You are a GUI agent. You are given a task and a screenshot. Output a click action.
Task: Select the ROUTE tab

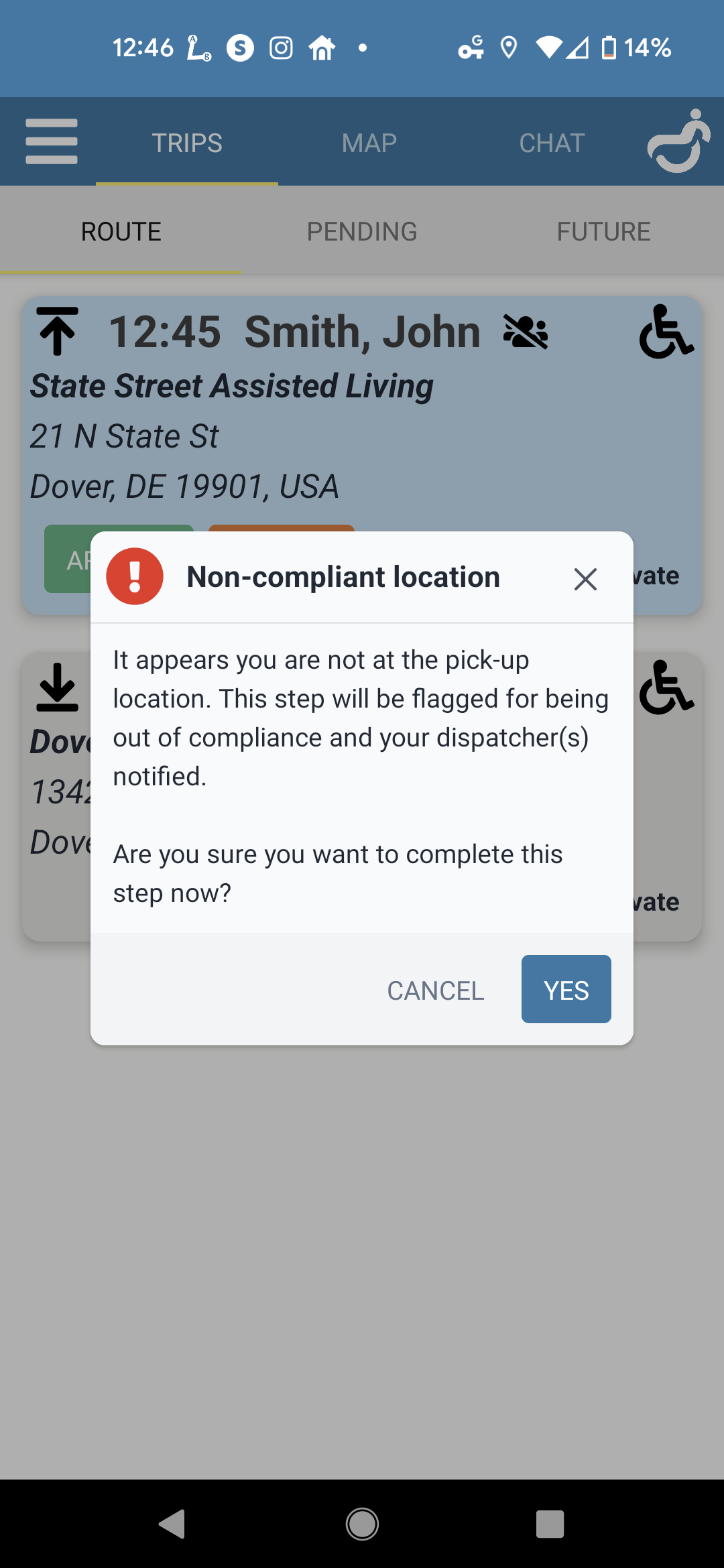pyautogui.click(x=121, y=232)
